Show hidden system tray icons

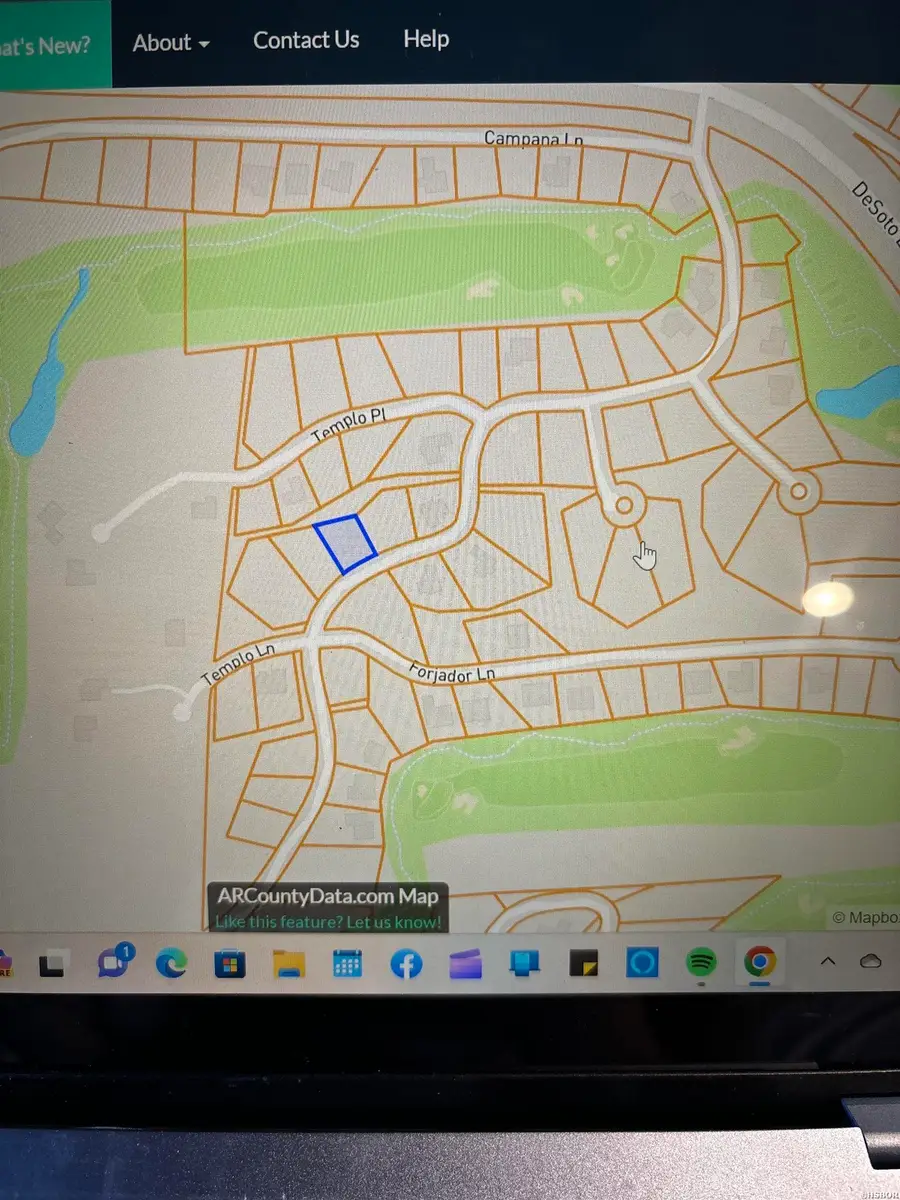(828, 961)
